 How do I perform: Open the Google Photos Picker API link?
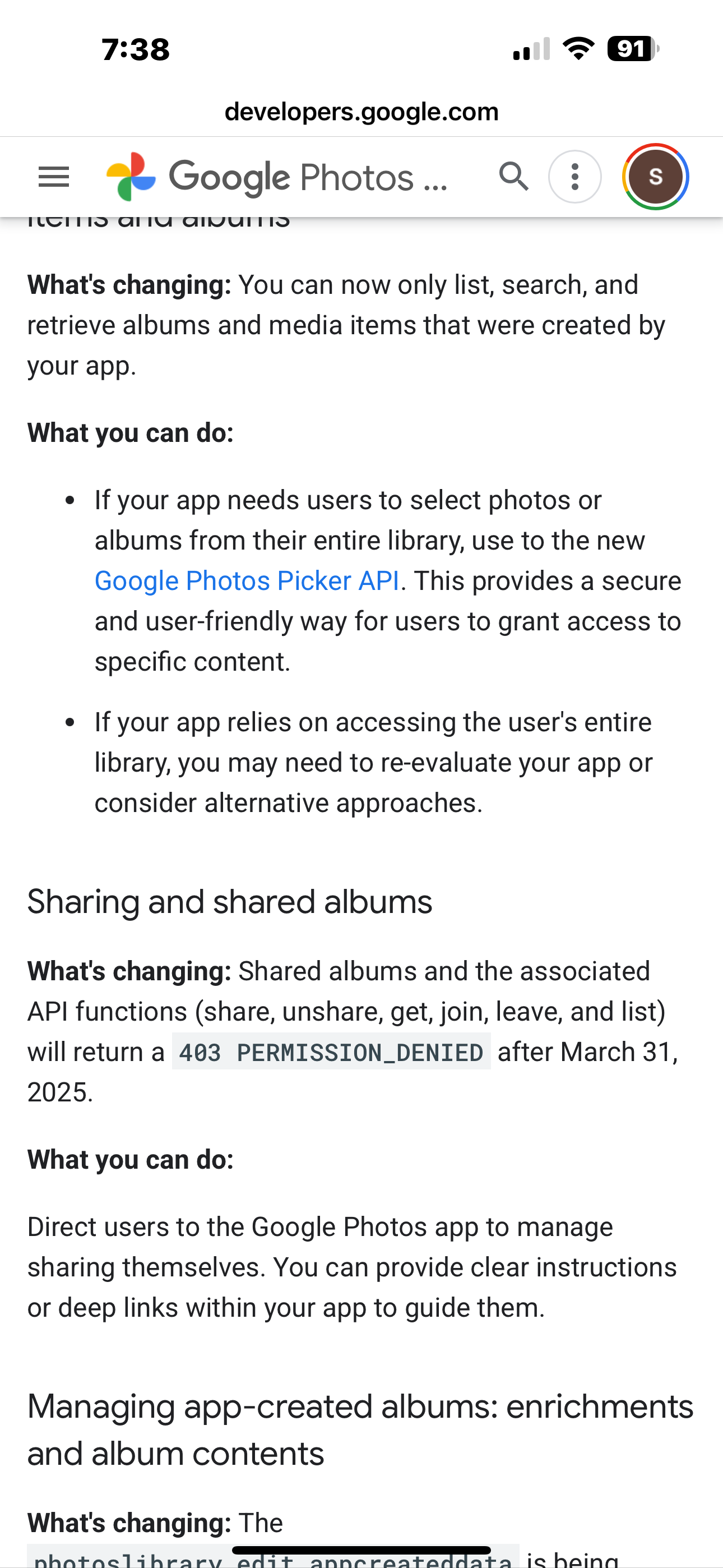pyautogui.click(x=247, y=580)
